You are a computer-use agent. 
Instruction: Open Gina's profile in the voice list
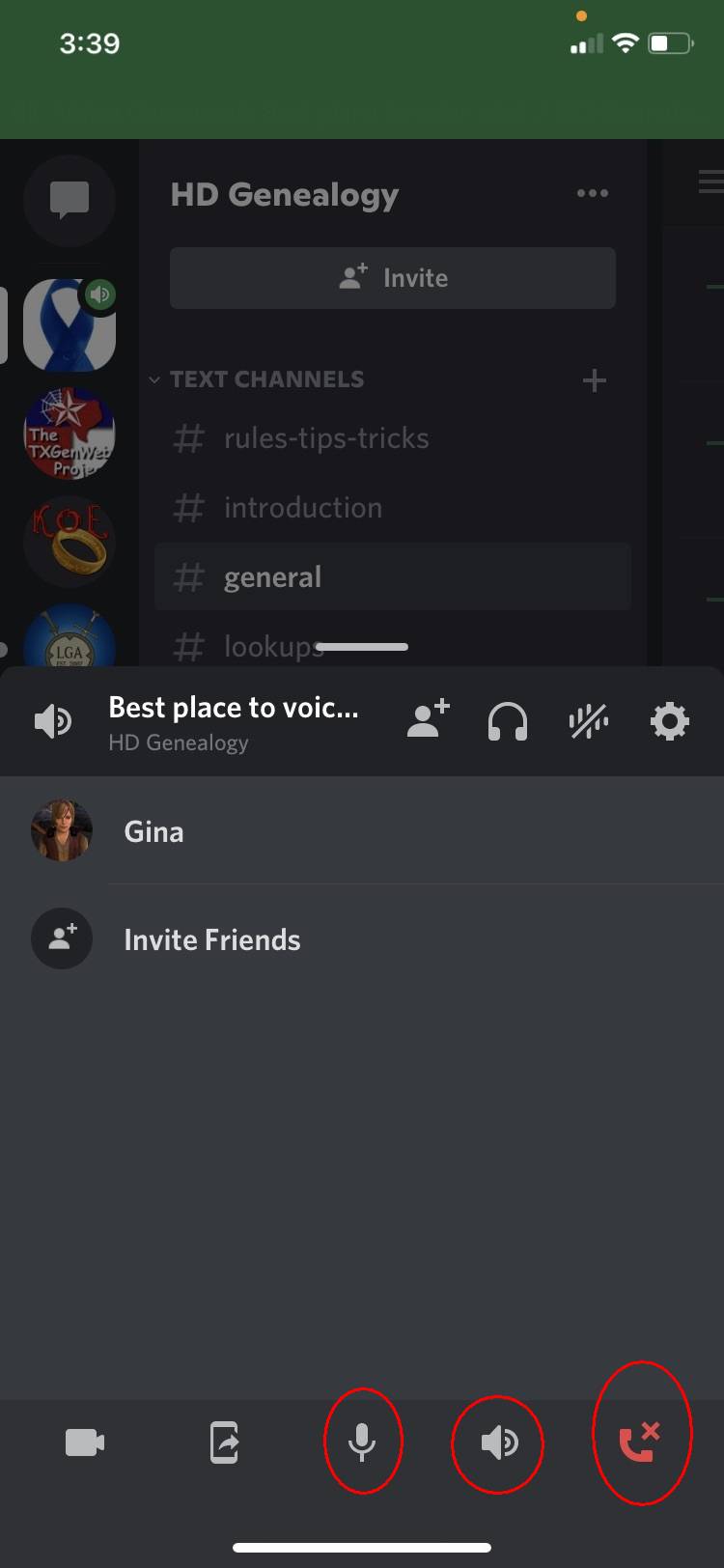pos(154,831)
